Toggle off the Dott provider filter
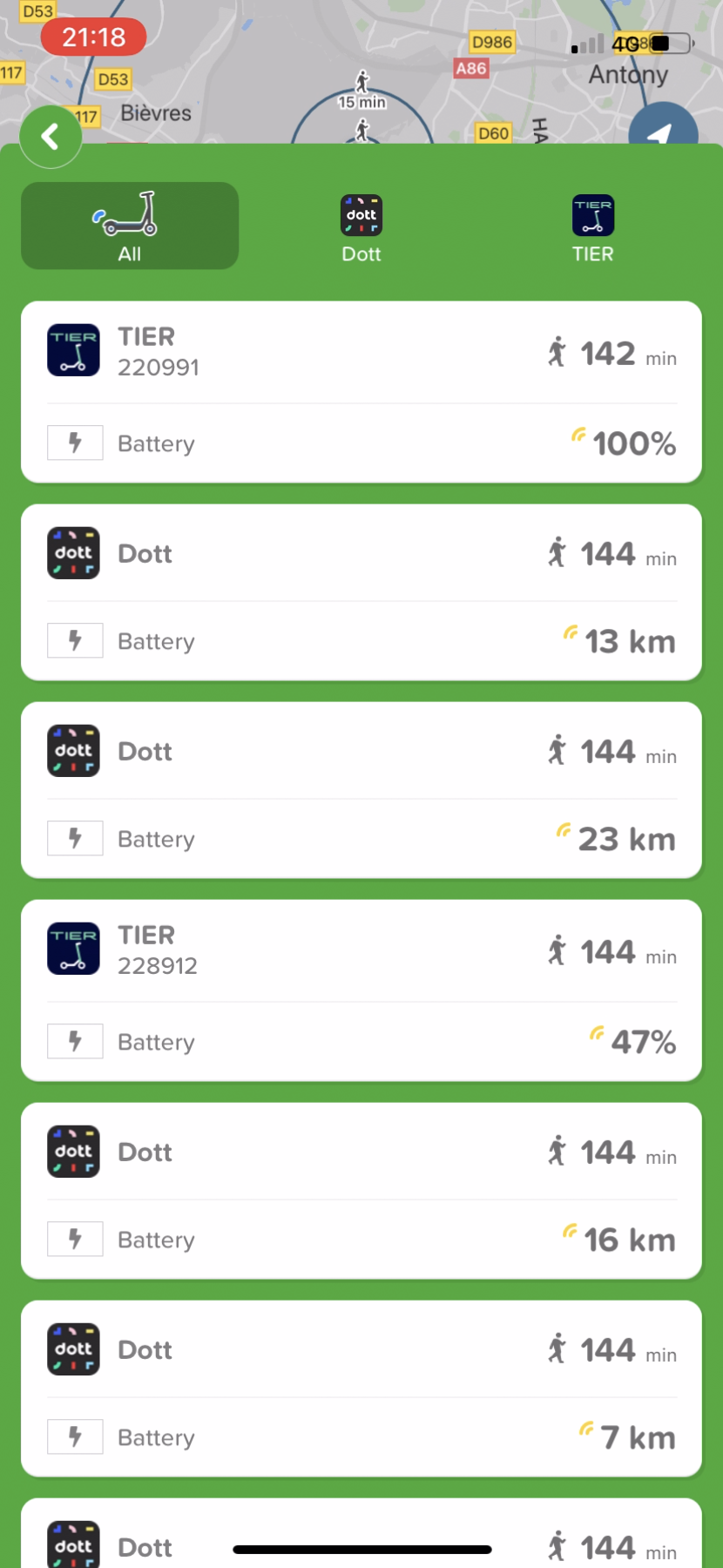723x1568 pixels. [x=361, y=226]
